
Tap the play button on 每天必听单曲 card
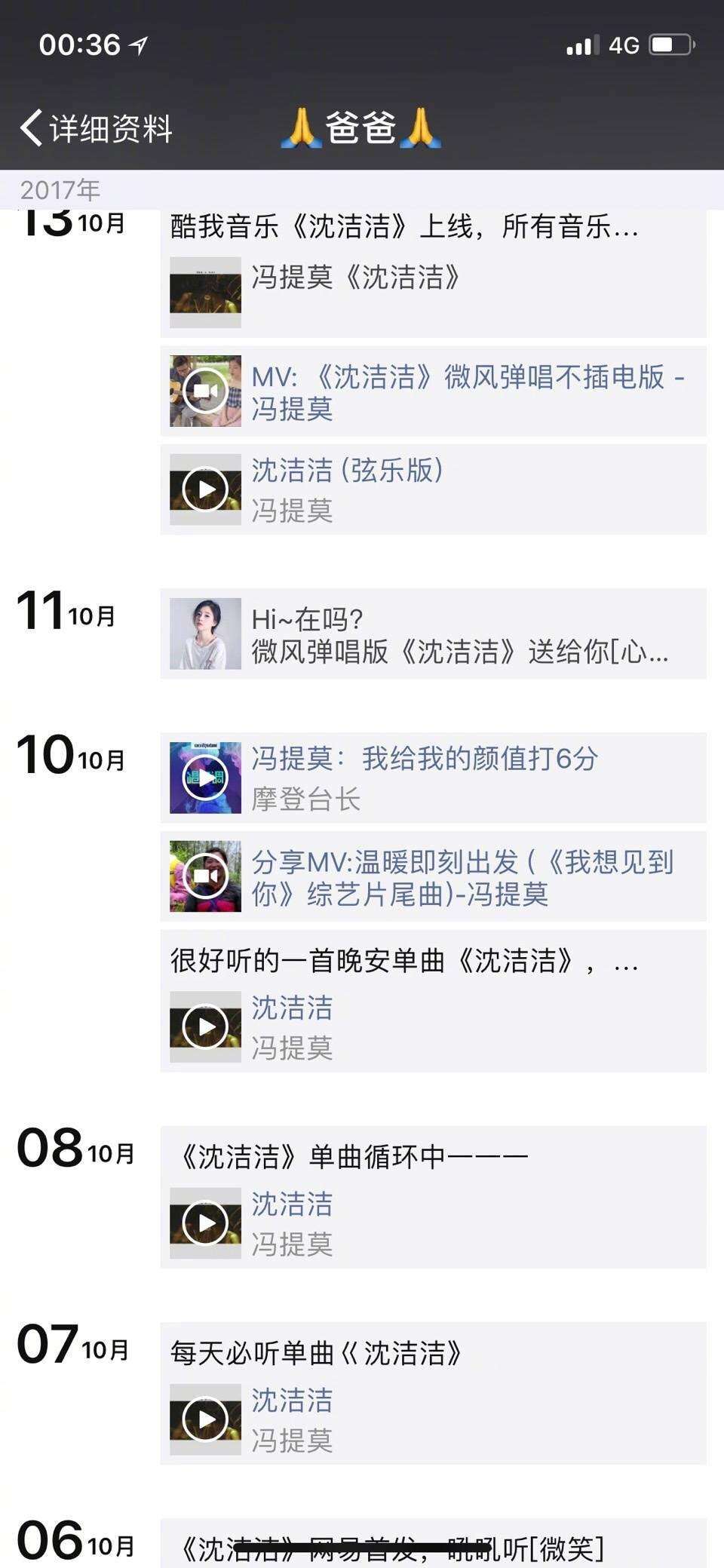[x=204, y=1419]
